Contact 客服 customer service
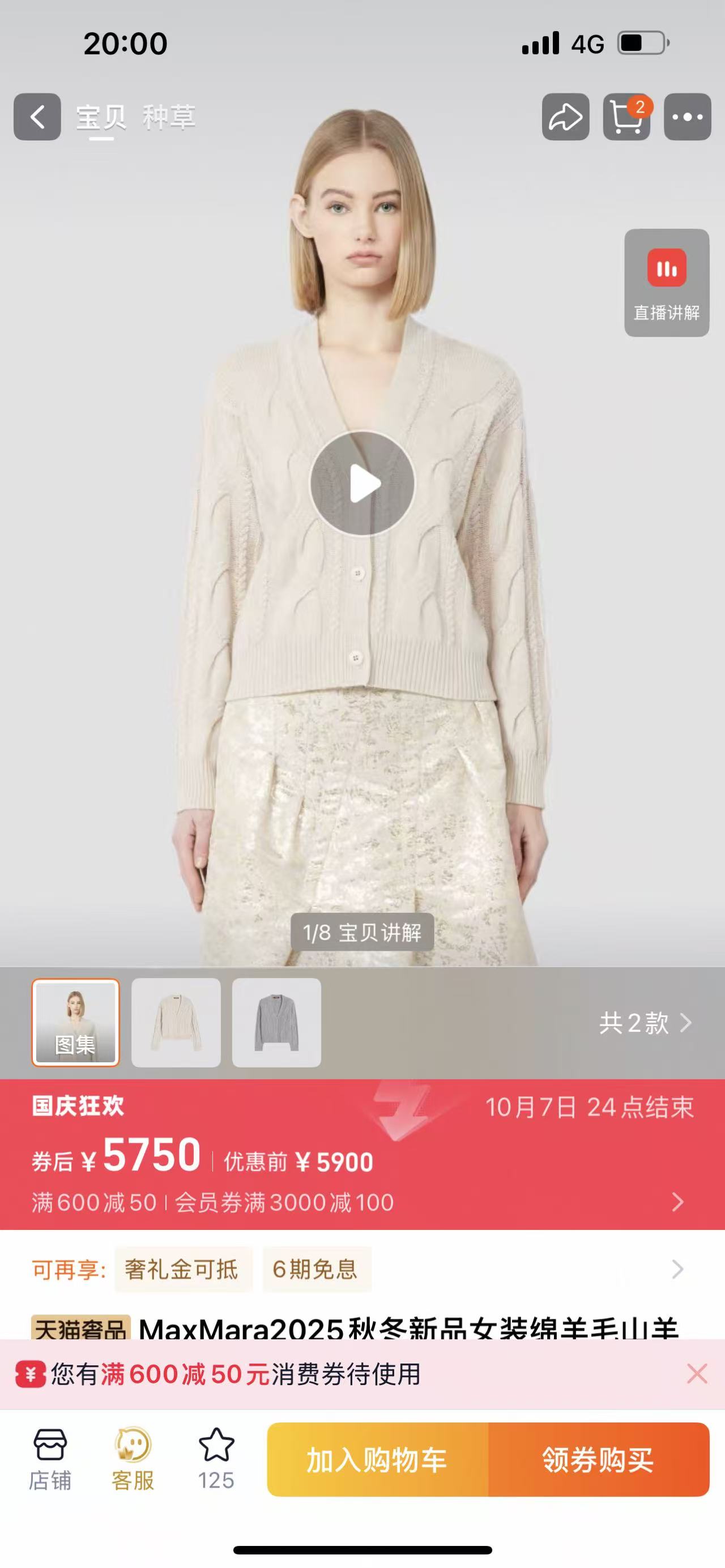Viewport: 725px width, 1568px height. (133, 1460)
